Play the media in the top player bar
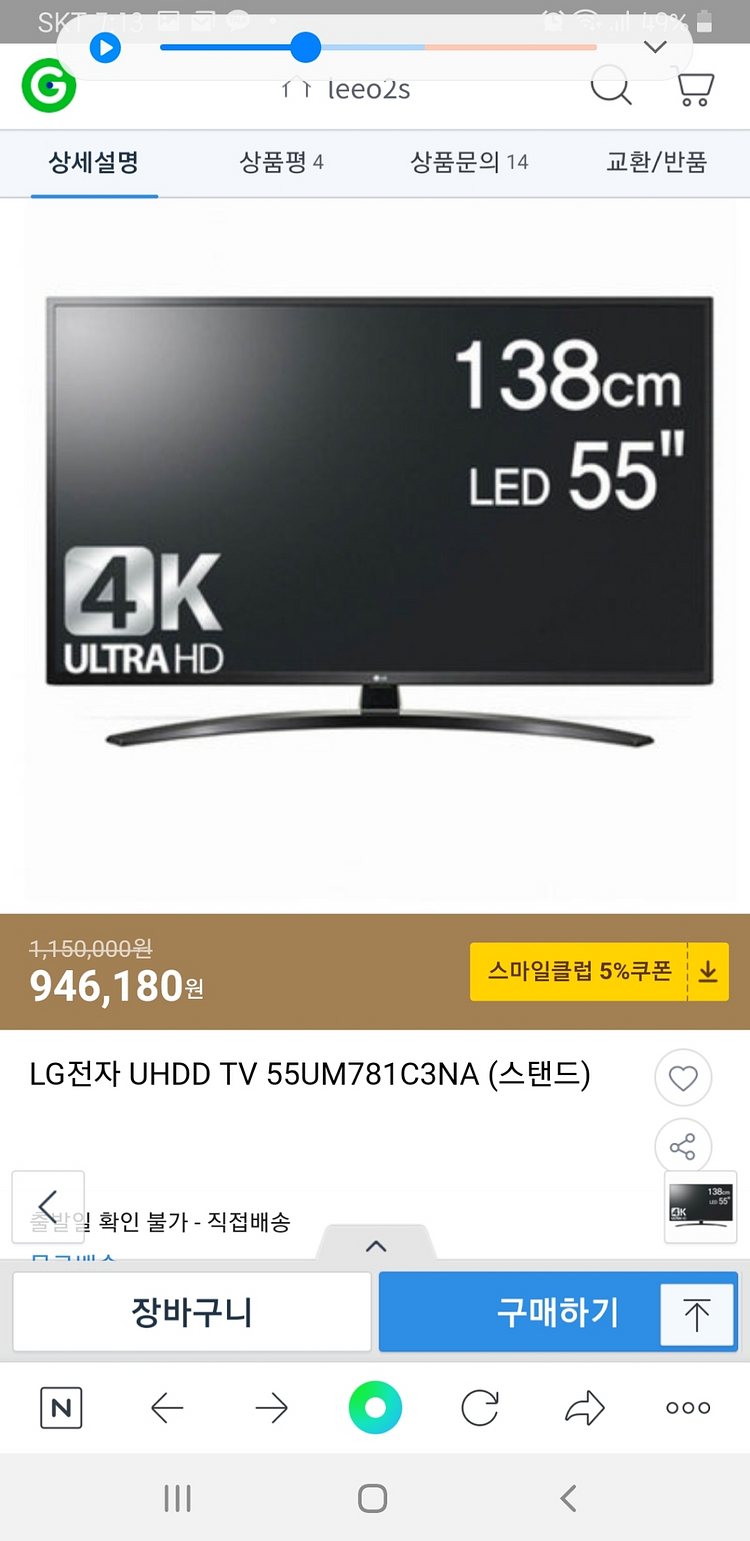This screenshot has height=1541, width=750. click(105, 47)
